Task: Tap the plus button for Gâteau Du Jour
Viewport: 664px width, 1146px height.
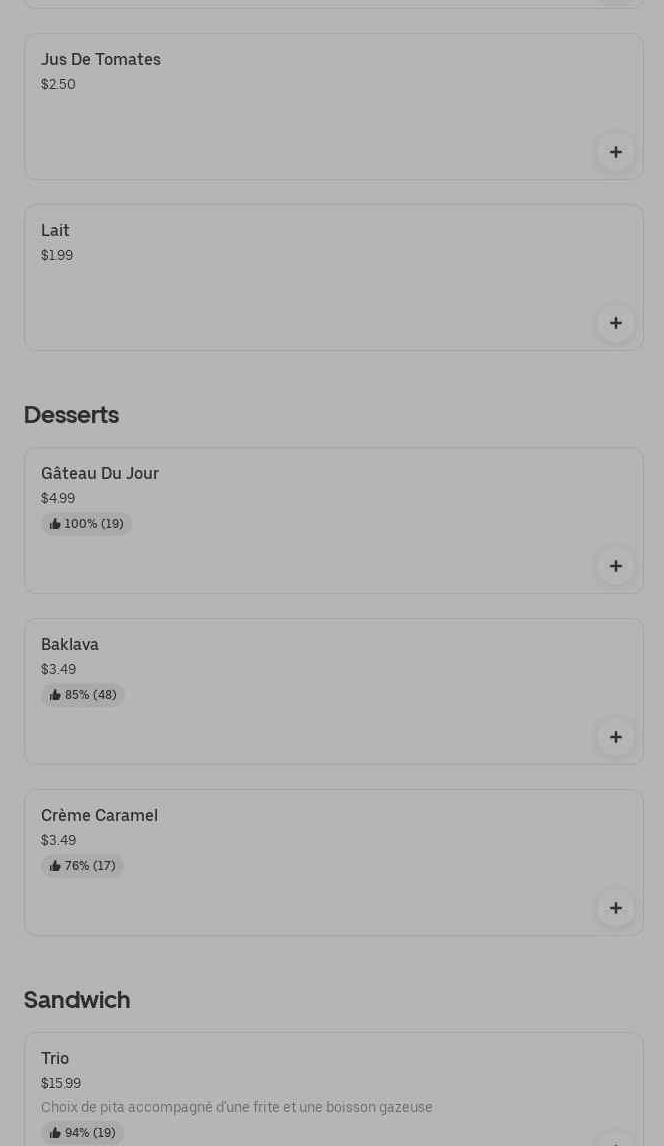Action: [616, 566]
